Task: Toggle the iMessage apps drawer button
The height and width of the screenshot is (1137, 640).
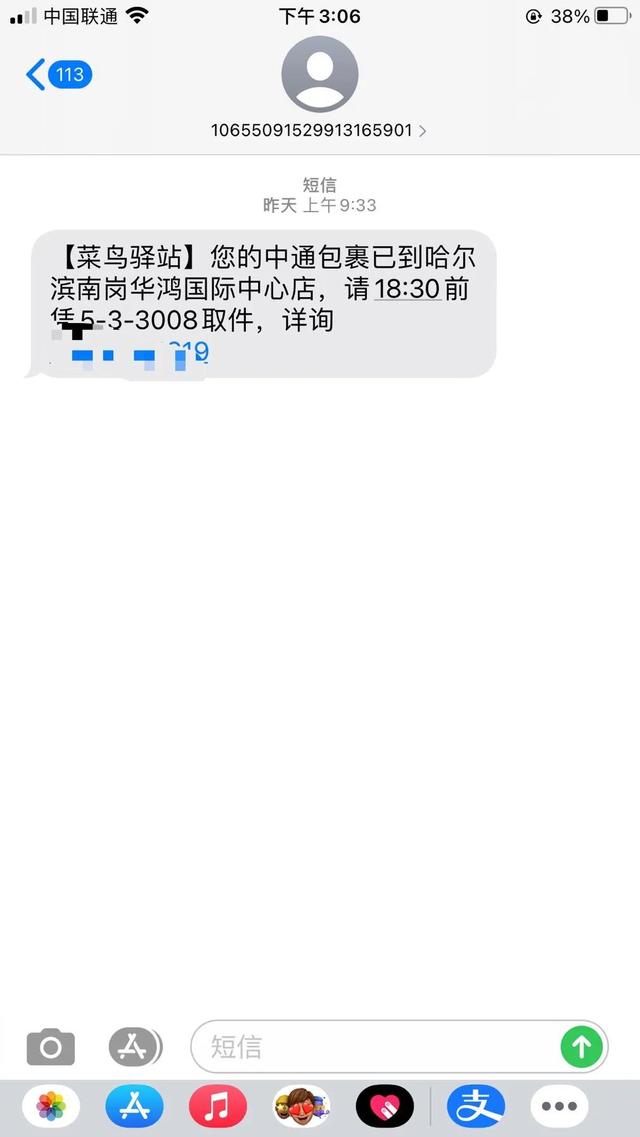Action: point(135,1047)
